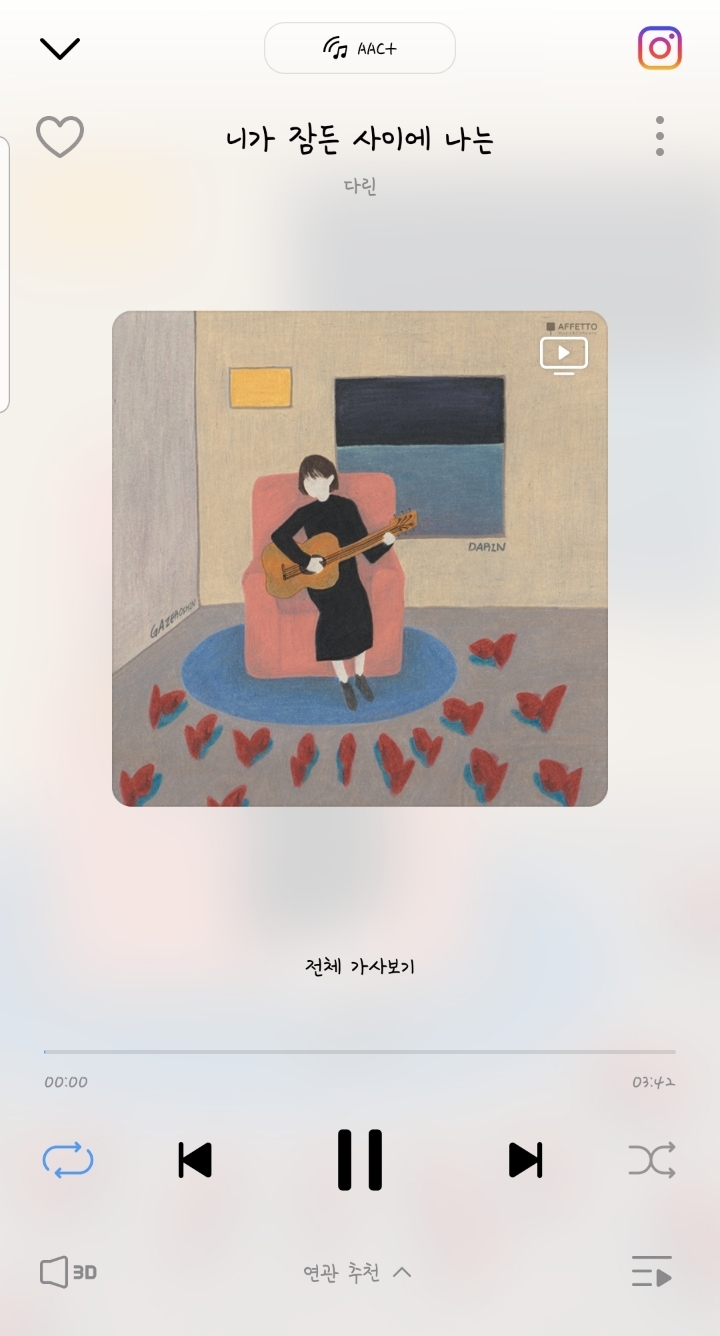Open the current playlist queue

pos(652,1272)
